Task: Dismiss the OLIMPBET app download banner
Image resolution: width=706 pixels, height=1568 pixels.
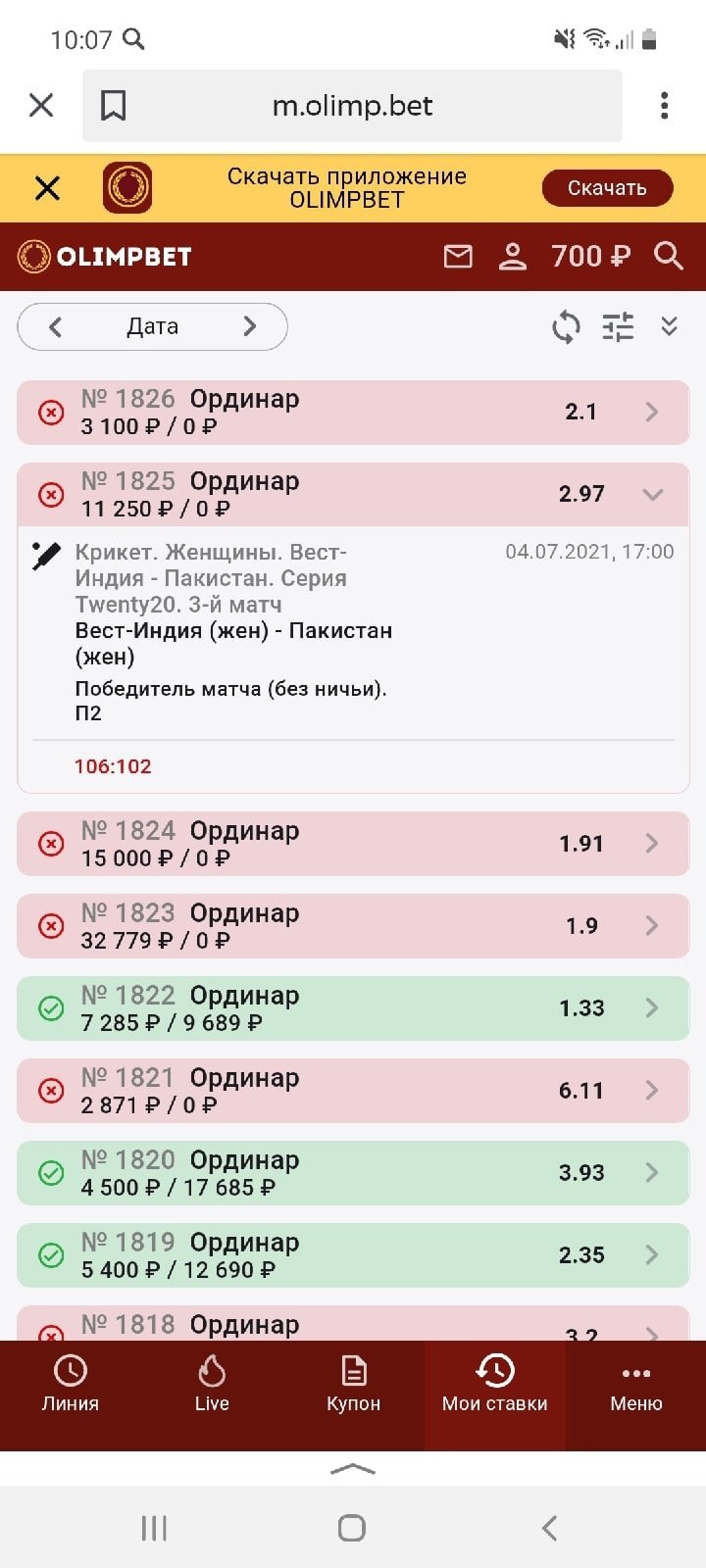Action: click(47, 187)
